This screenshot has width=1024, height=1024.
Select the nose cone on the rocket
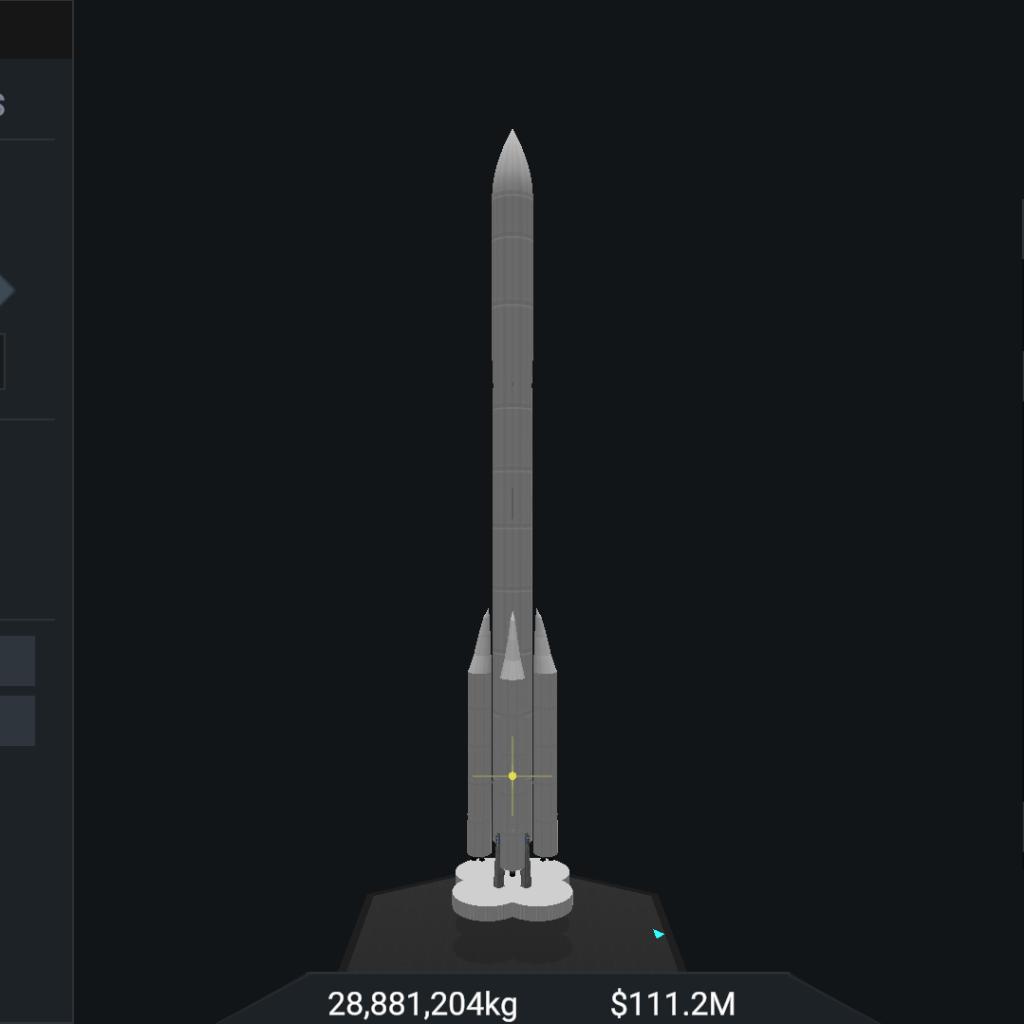[x=512, y=165]
